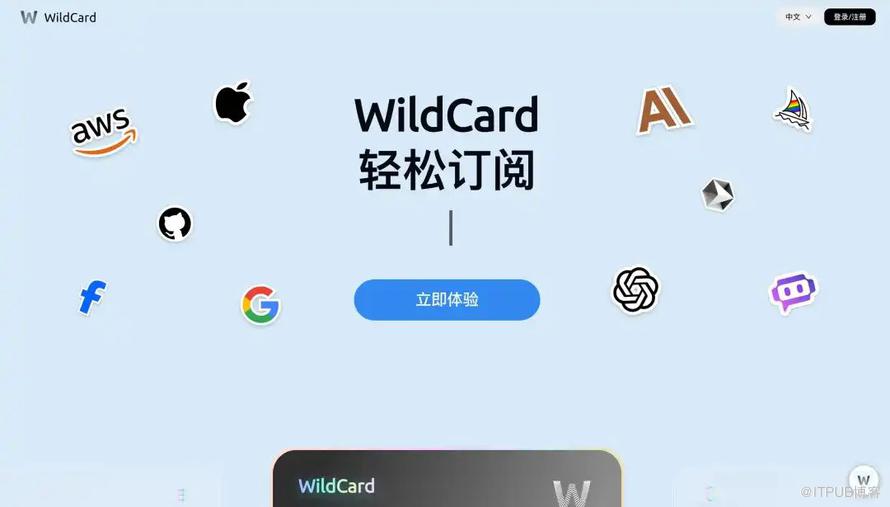Tap the 立即体验 button
Screen dimensions: 890x507
[x=447, y=300]
